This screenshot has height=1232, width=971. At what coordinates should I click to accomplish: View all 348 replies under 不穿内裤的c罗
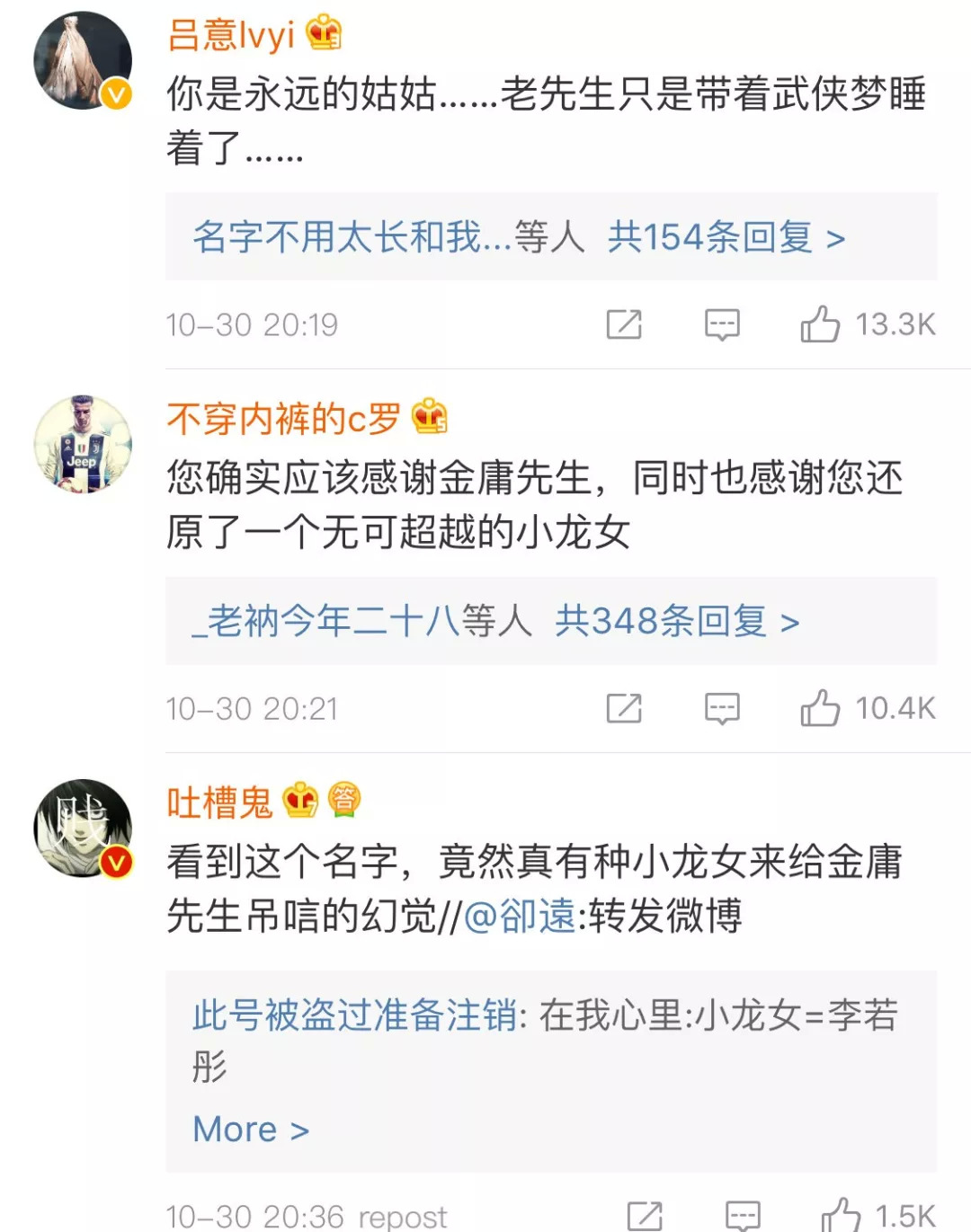coord(676,622)
